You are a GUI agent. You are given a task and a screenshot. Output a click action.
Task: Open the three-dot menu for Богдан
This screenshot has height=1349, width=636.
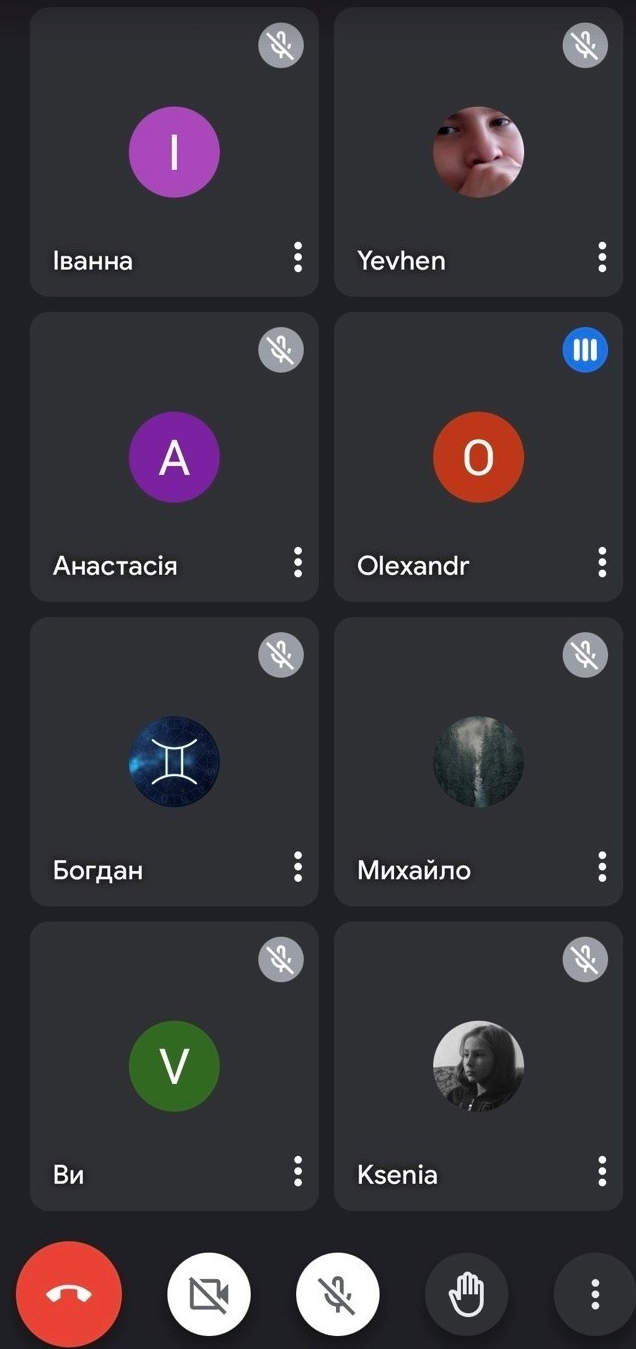pyautogui.click(x=298, y=867)
